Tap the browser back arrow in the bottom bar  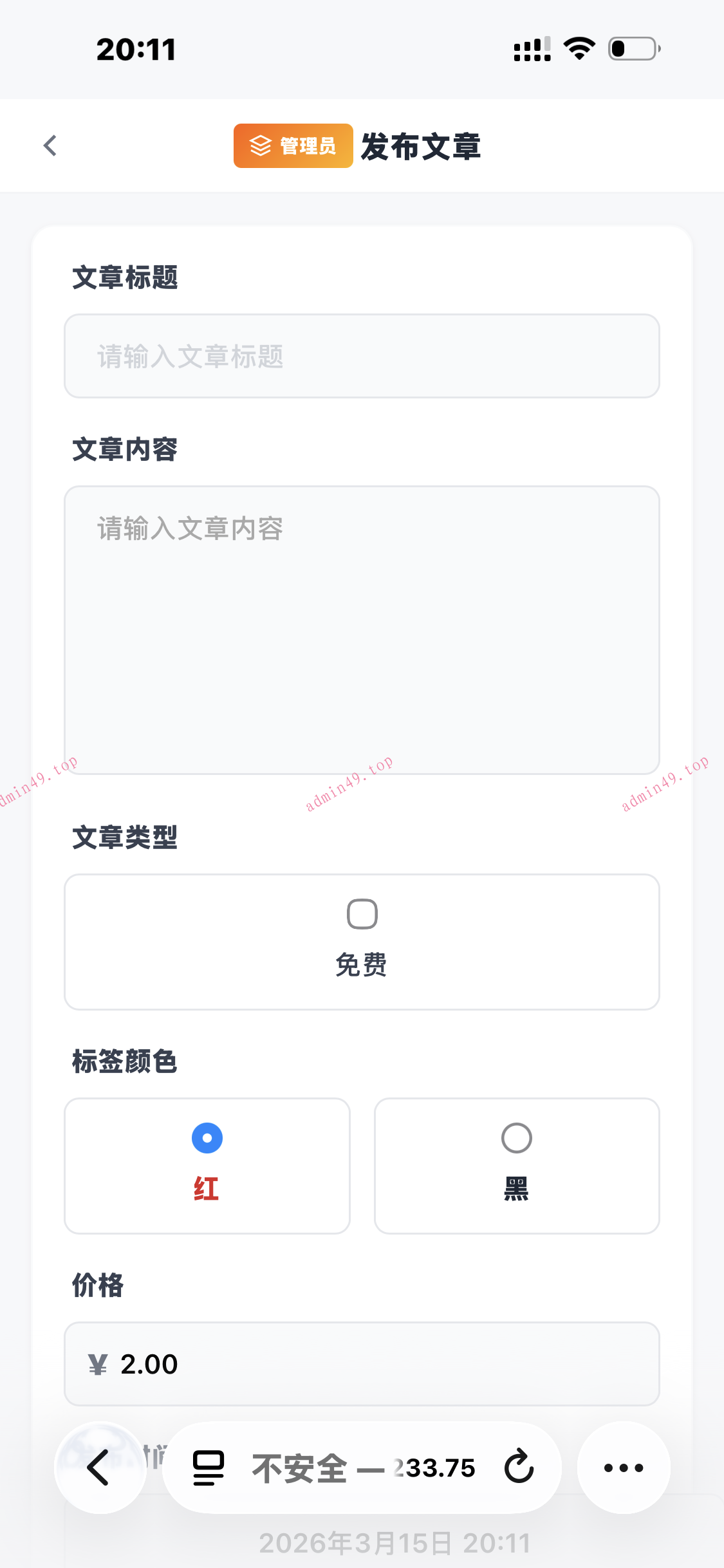[99, 1468]
